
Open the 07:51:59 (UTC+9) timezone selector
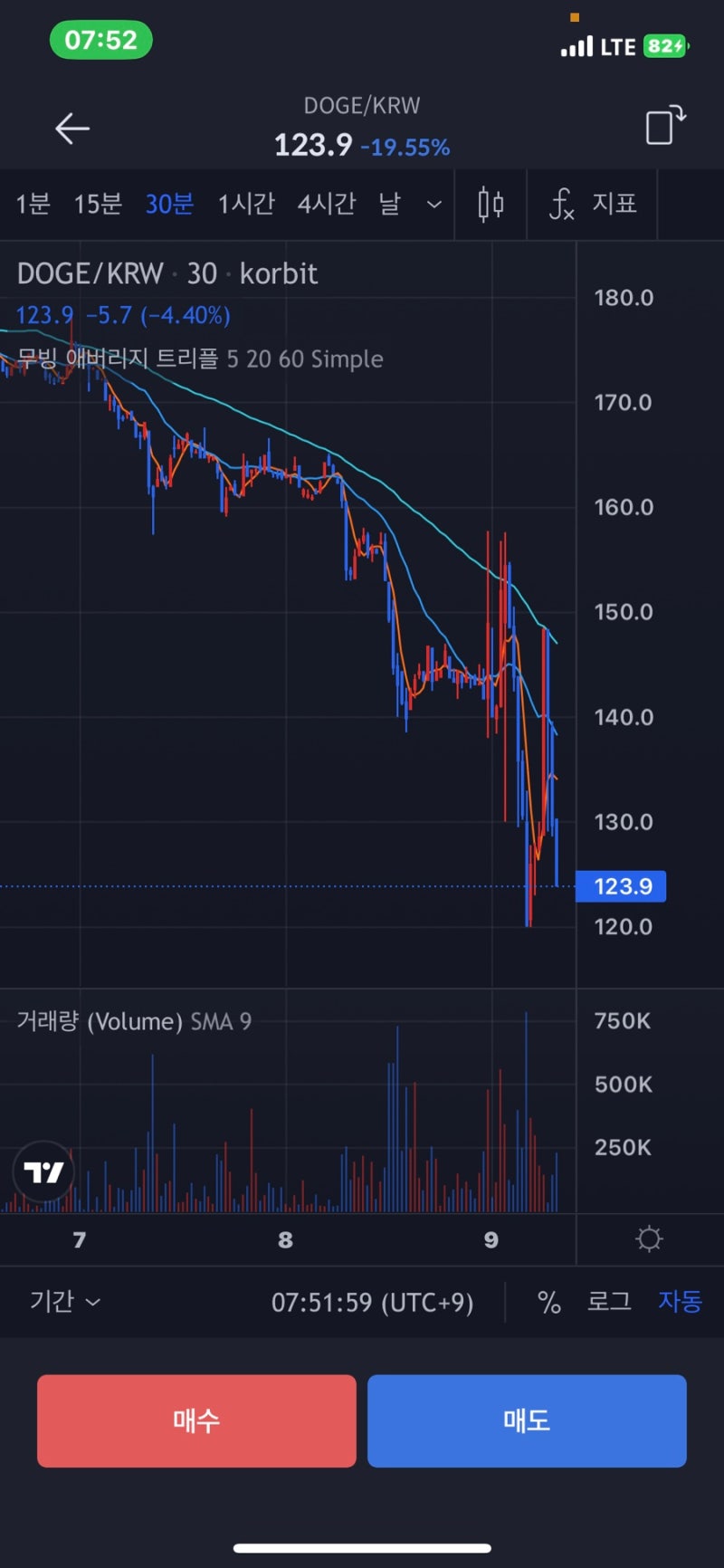[372, 1302]
